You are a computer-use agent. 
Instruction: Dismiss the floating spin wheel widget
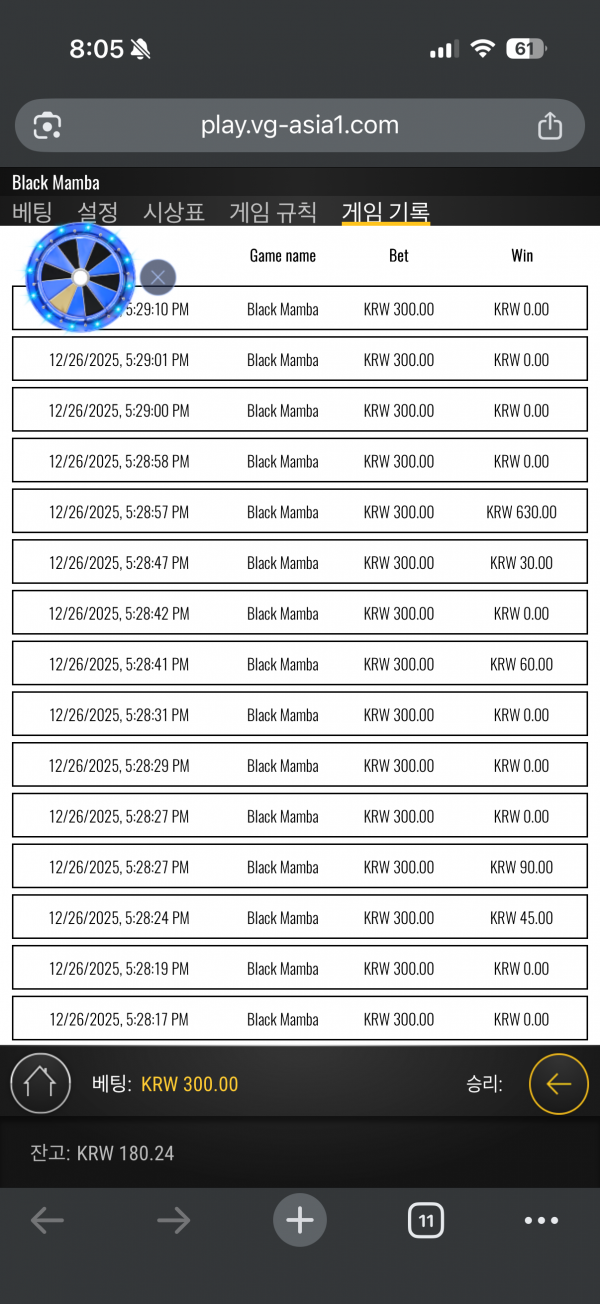pos(158,277)
